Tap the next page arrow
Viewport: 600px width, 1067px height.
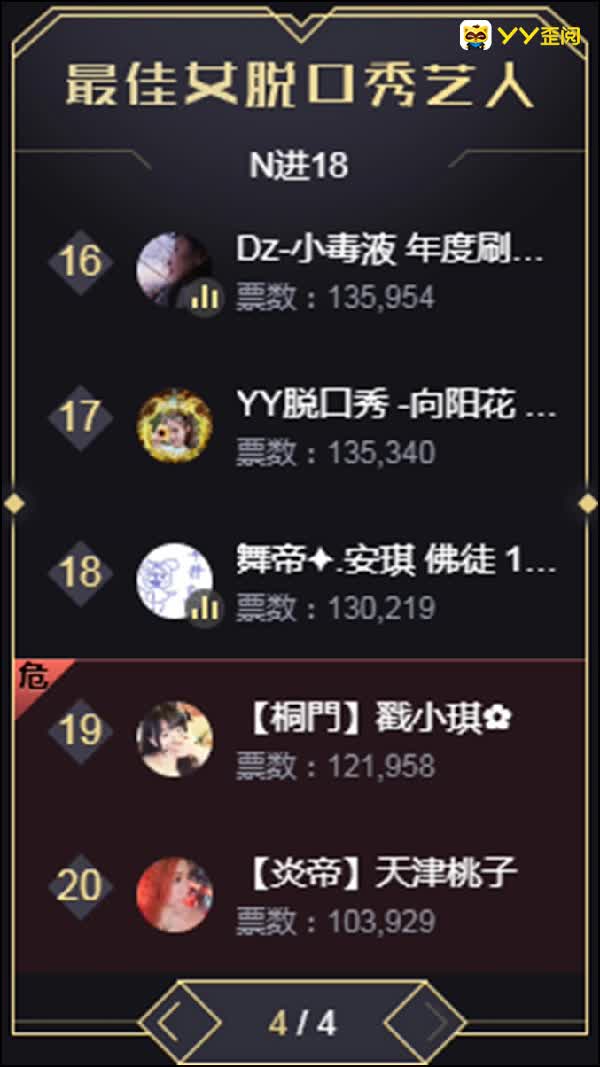[x=432, y=1022]
